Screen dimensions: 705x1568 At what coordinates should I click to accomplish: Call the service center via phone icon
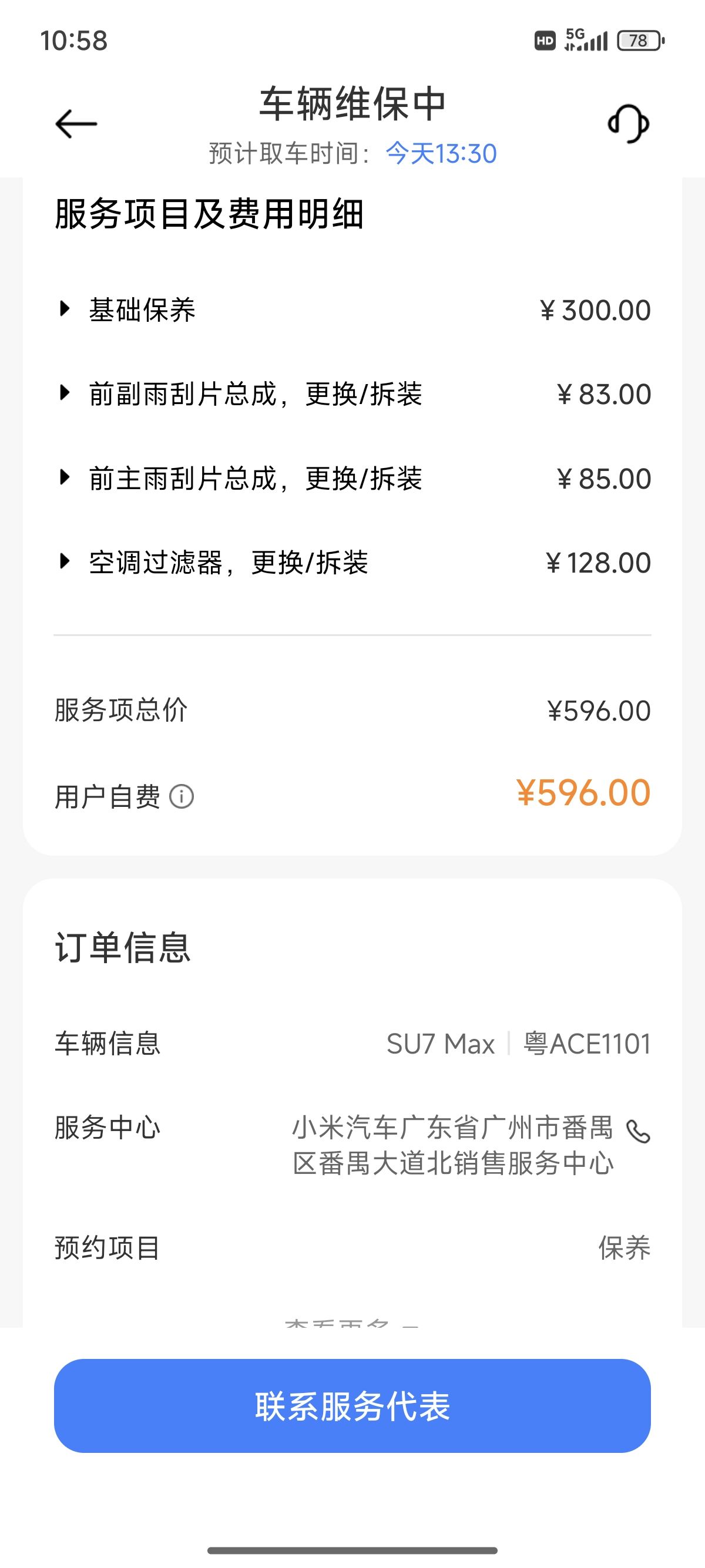coord(638,1131)
